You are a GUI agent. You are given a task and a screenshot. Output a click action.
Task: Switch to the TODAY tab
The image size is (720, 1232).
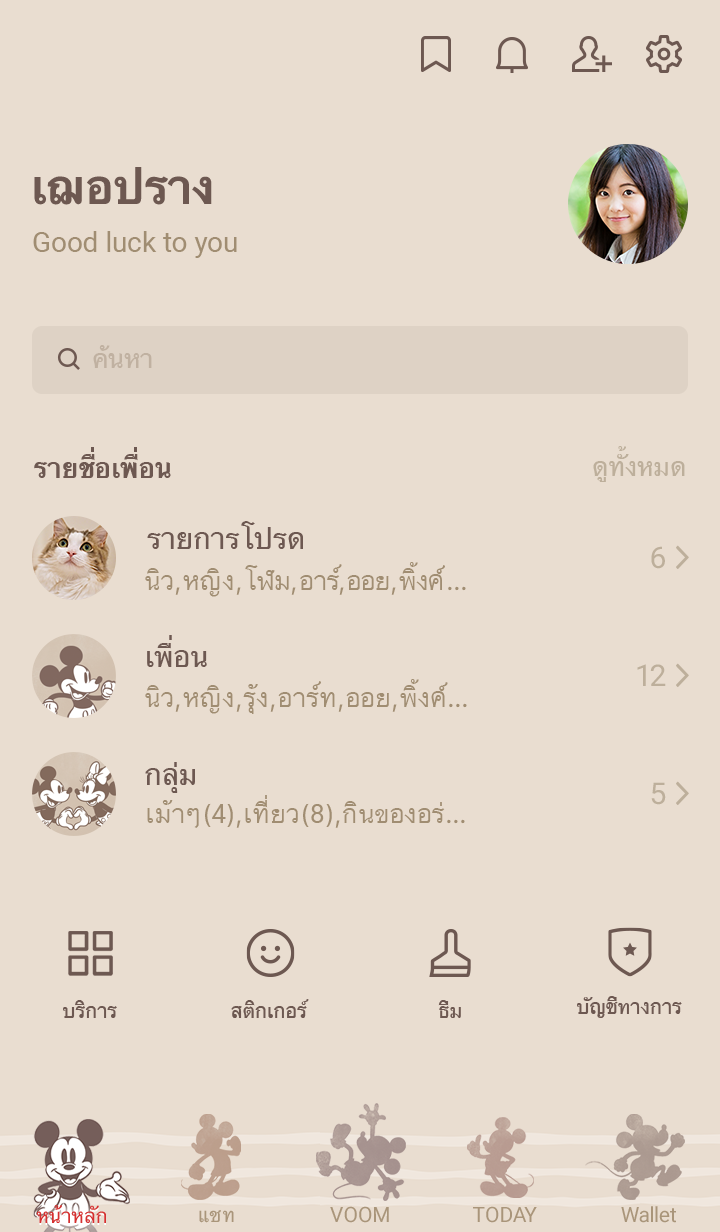point(504,1172)
